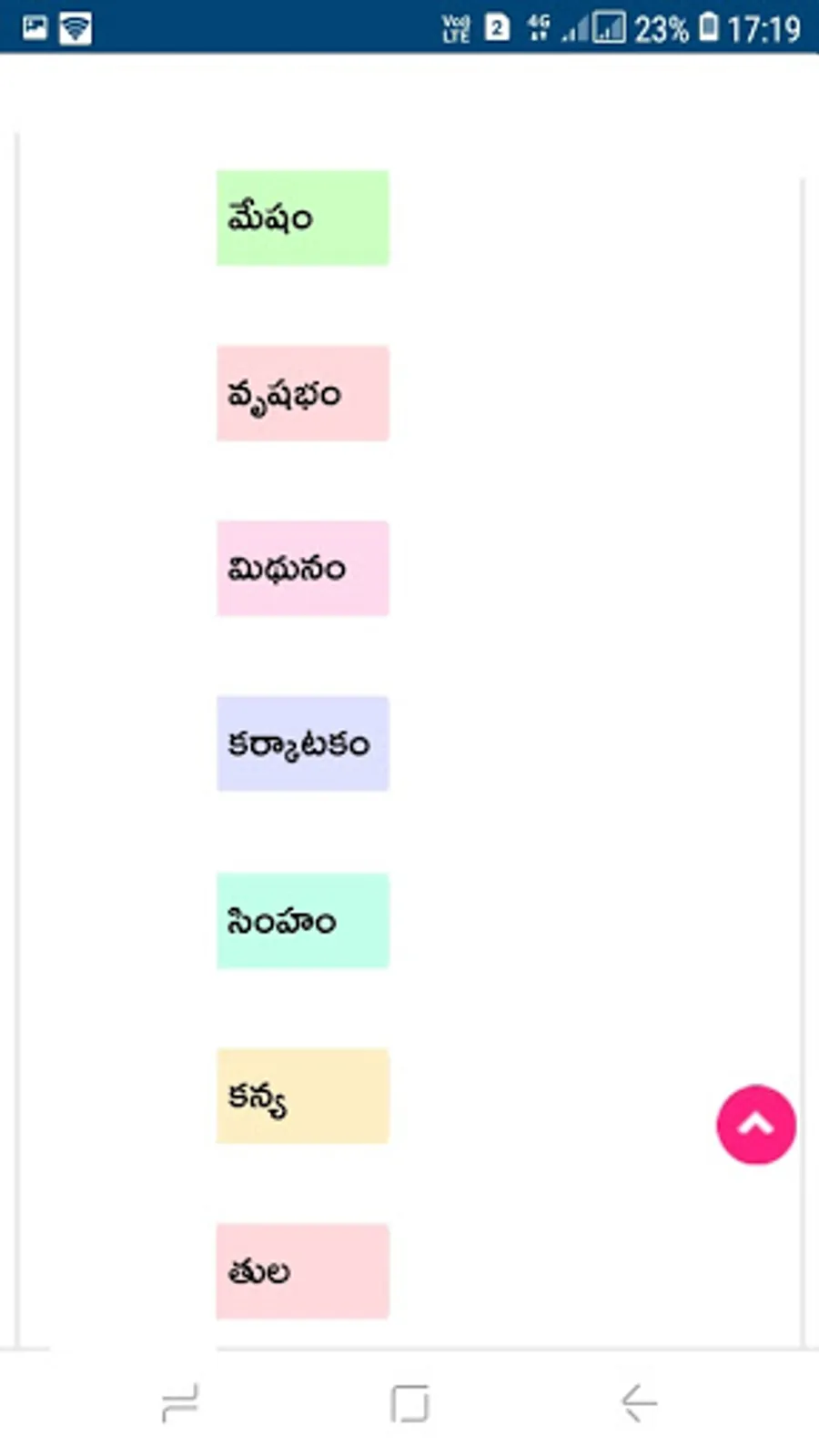
Task: Open the వృషభం (Vrushabham) sign
Action: (302, 393)
